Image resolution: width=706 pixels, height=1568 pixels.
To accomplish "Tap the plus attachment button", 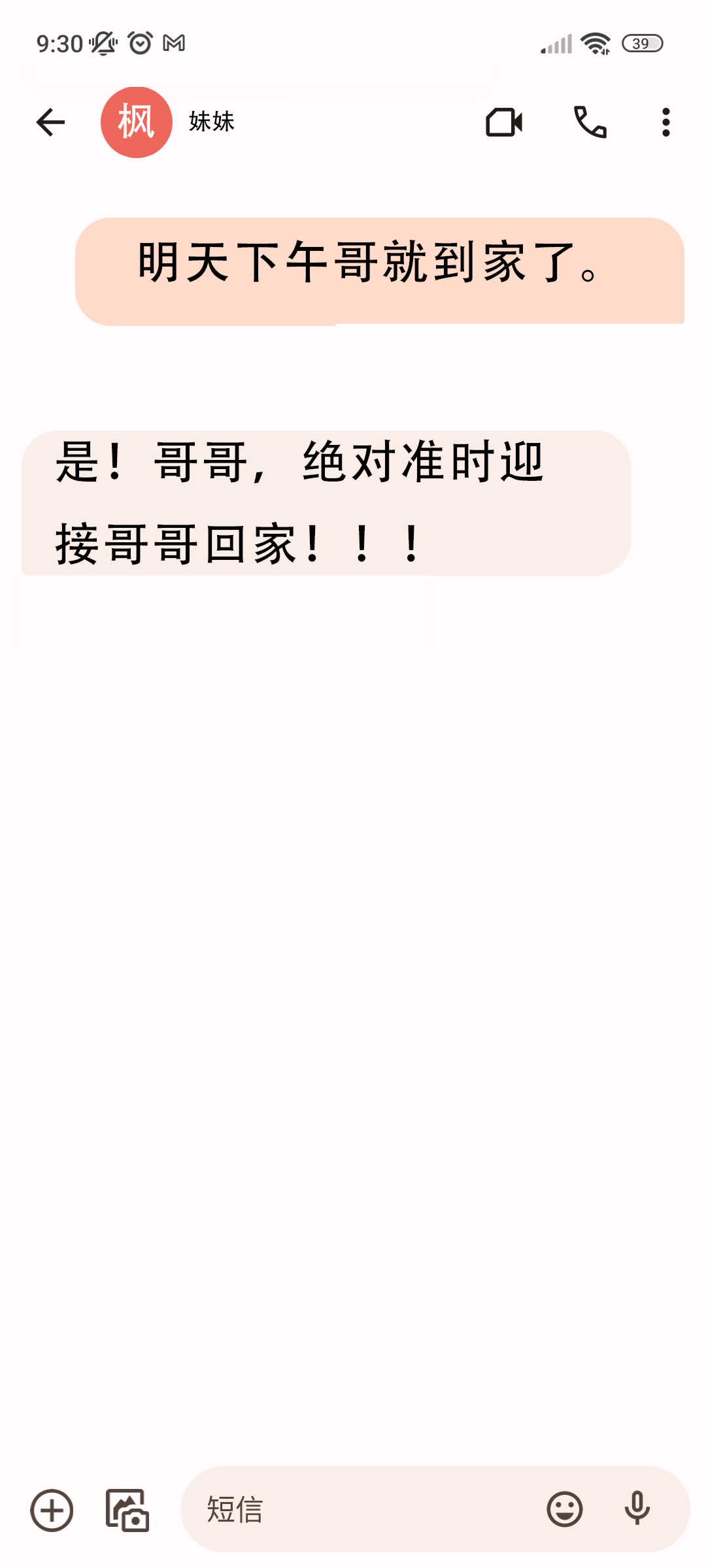I will [x=52, y=1510].
